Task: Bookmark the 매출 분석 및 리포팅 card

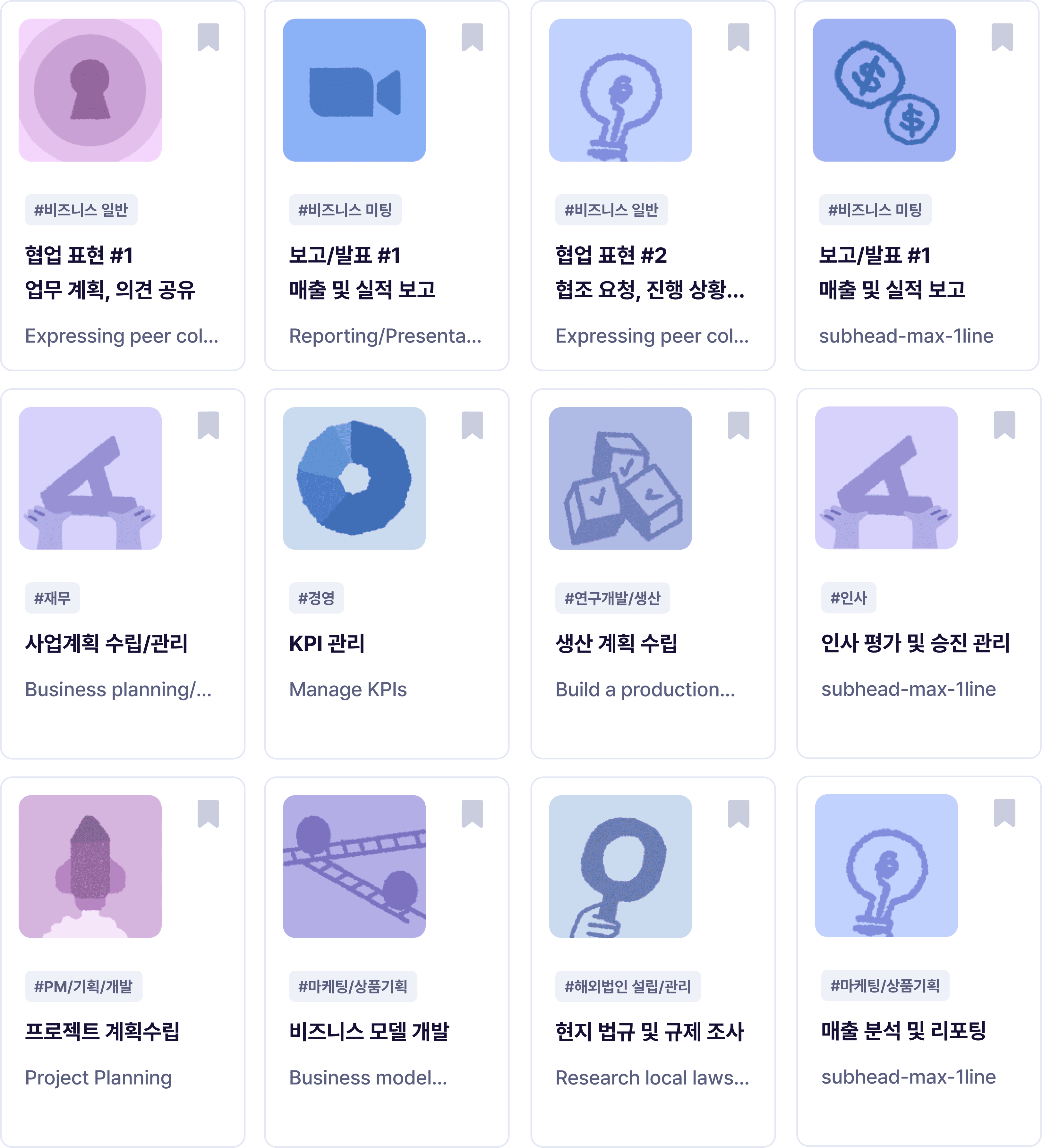Action: tap(1004, 813)
